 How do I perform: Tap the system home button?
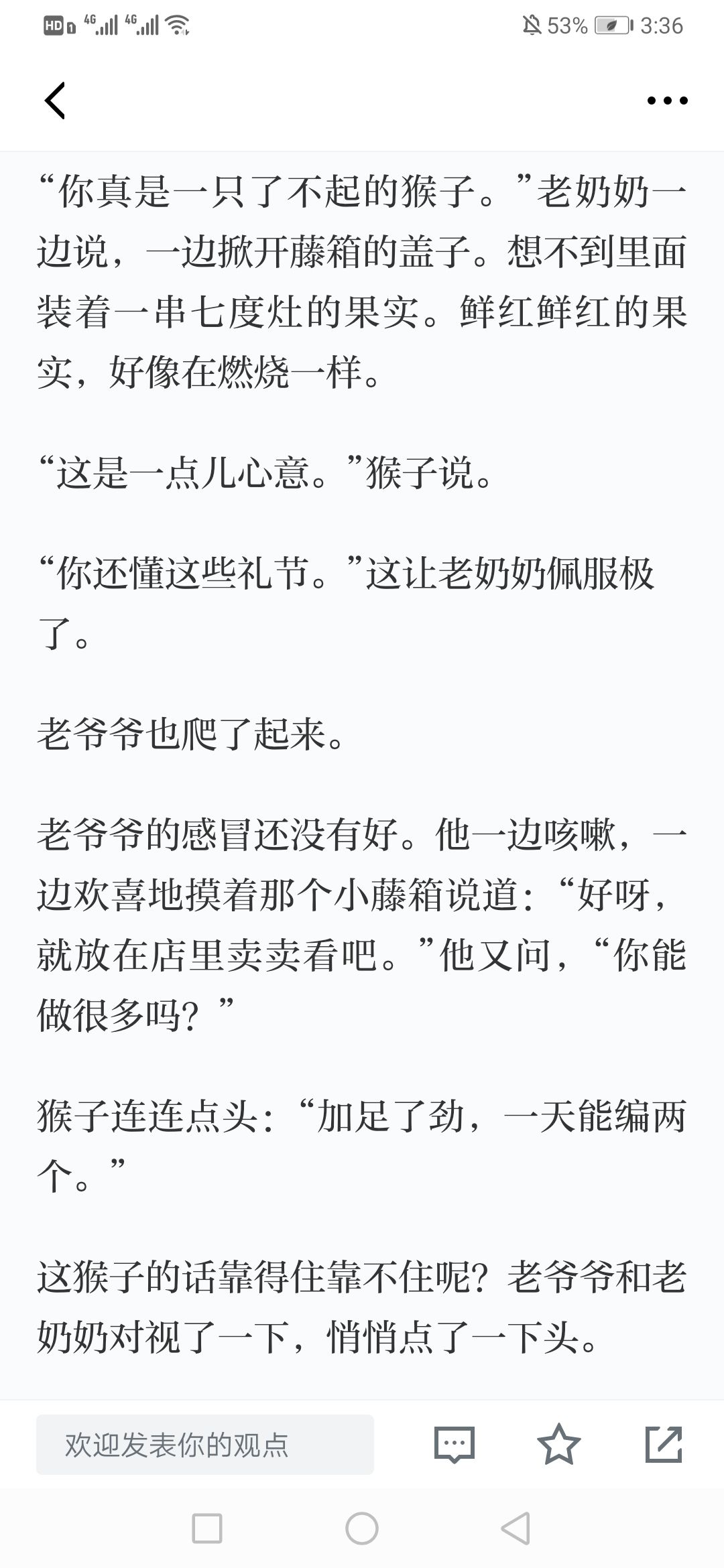tap(362, 1528)
